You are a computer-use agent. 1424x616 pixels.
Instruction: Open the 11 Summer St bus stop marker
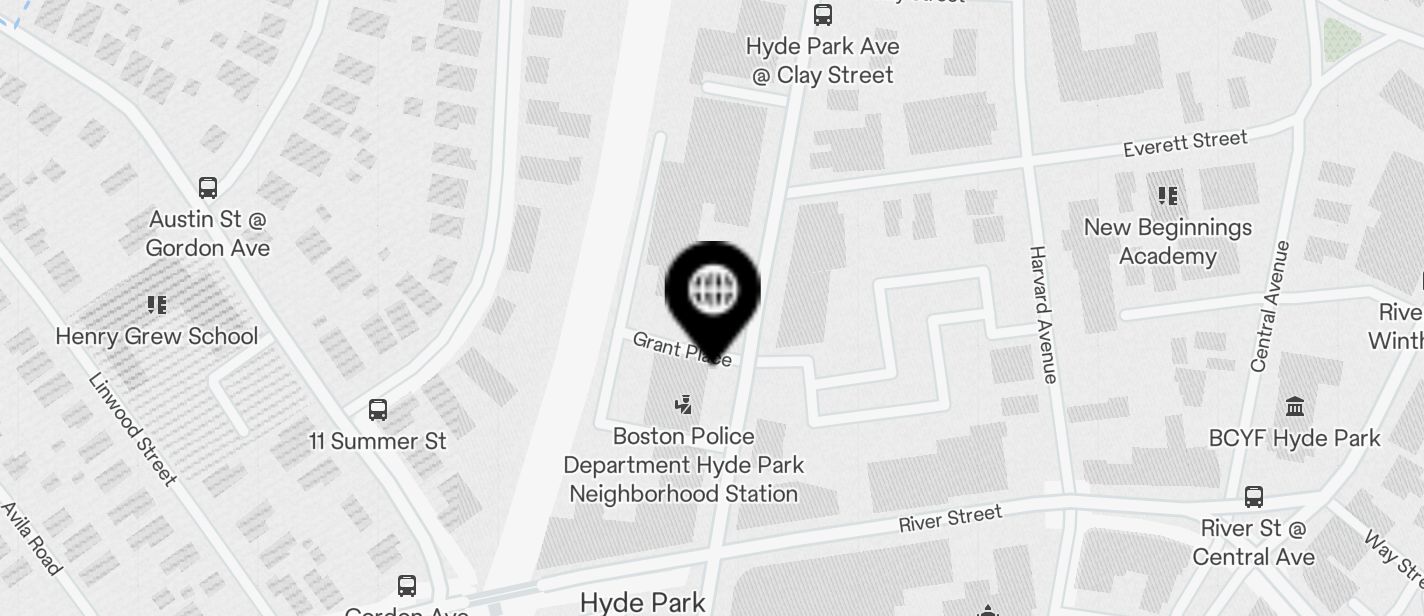click(x=378, y=410)
